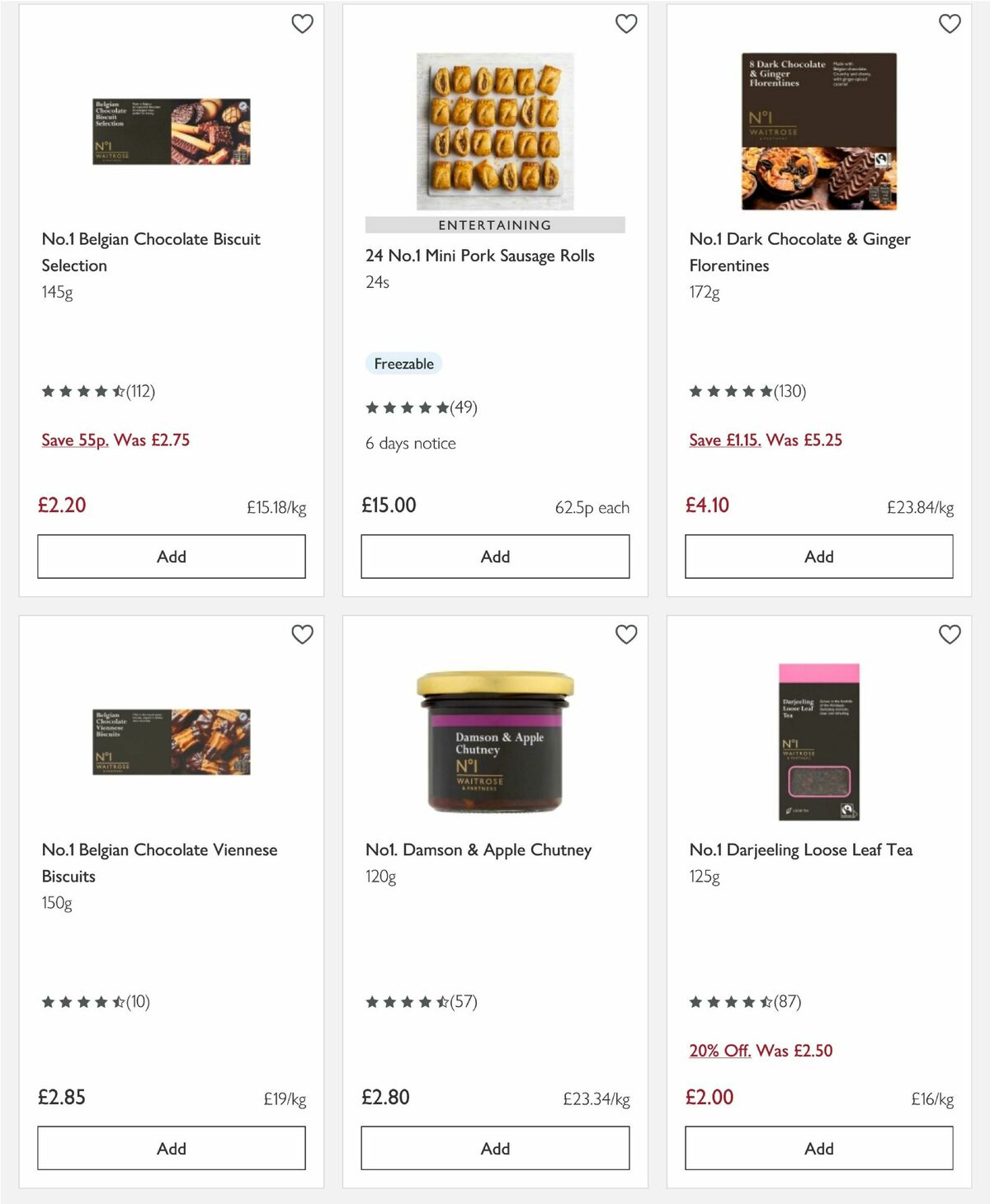This screenshot has height=1204, width=990.
Task: Click the heart on 24 No.1 Mini Pork Sausage Rolls
Action: coord(626,24)
